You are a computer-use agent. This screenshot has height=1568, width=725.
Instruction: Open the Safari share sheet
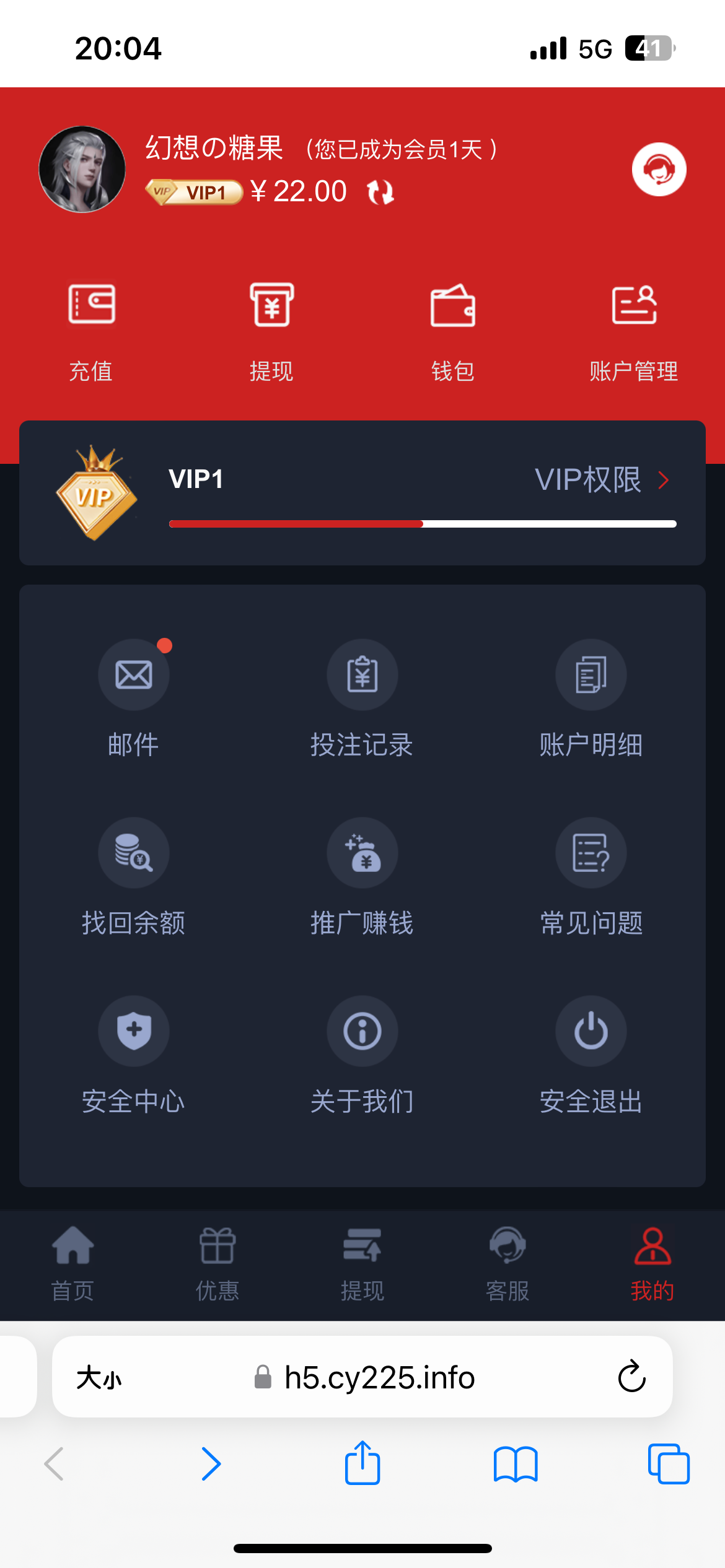click(x=362, y=1463)
